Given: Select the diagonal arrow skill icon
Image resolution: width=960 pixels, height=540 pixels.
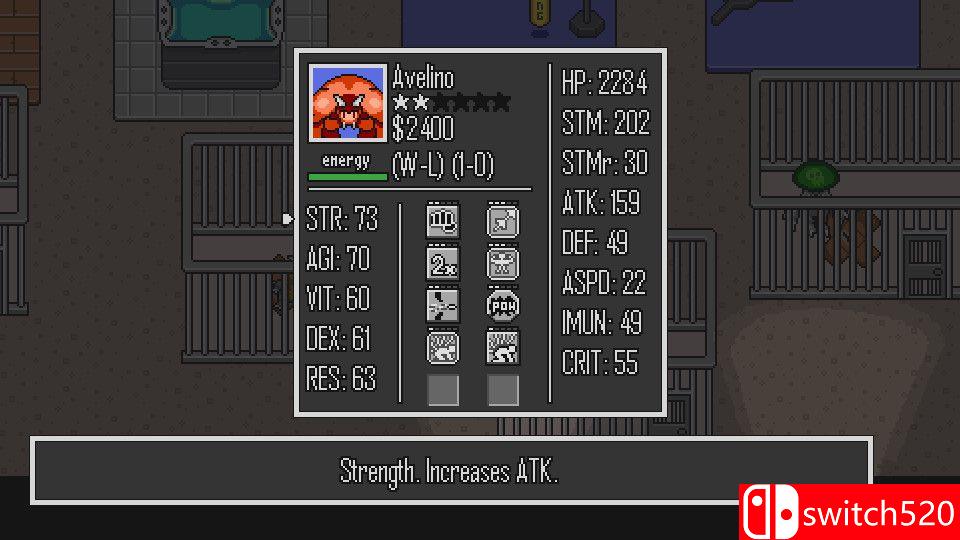Looking at the screenshot, I should coord(502,221).
